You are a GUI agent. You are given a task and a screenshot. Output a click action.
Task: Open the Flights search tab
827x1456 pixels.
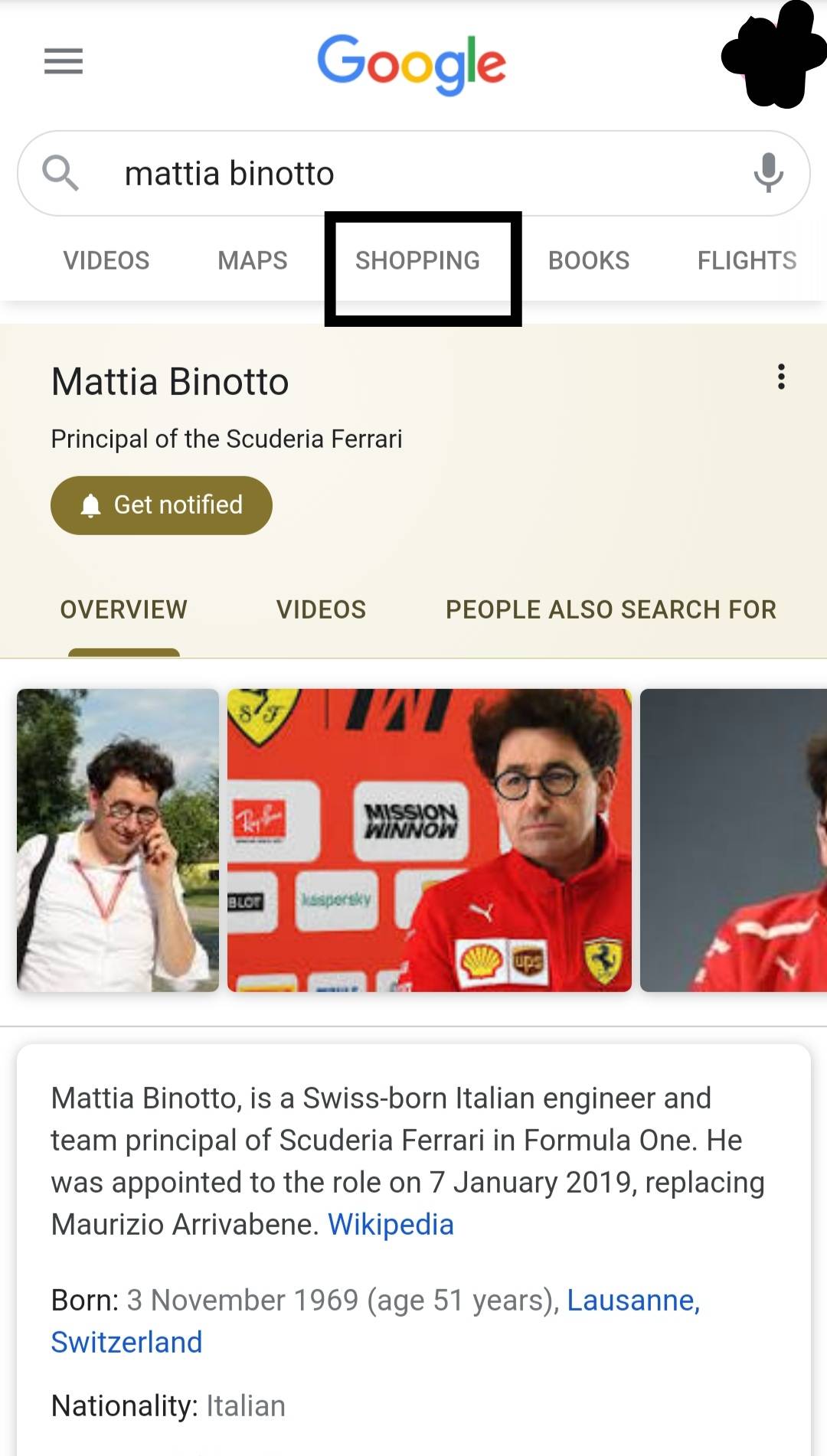pyautogui.click(x=747, y=260)
